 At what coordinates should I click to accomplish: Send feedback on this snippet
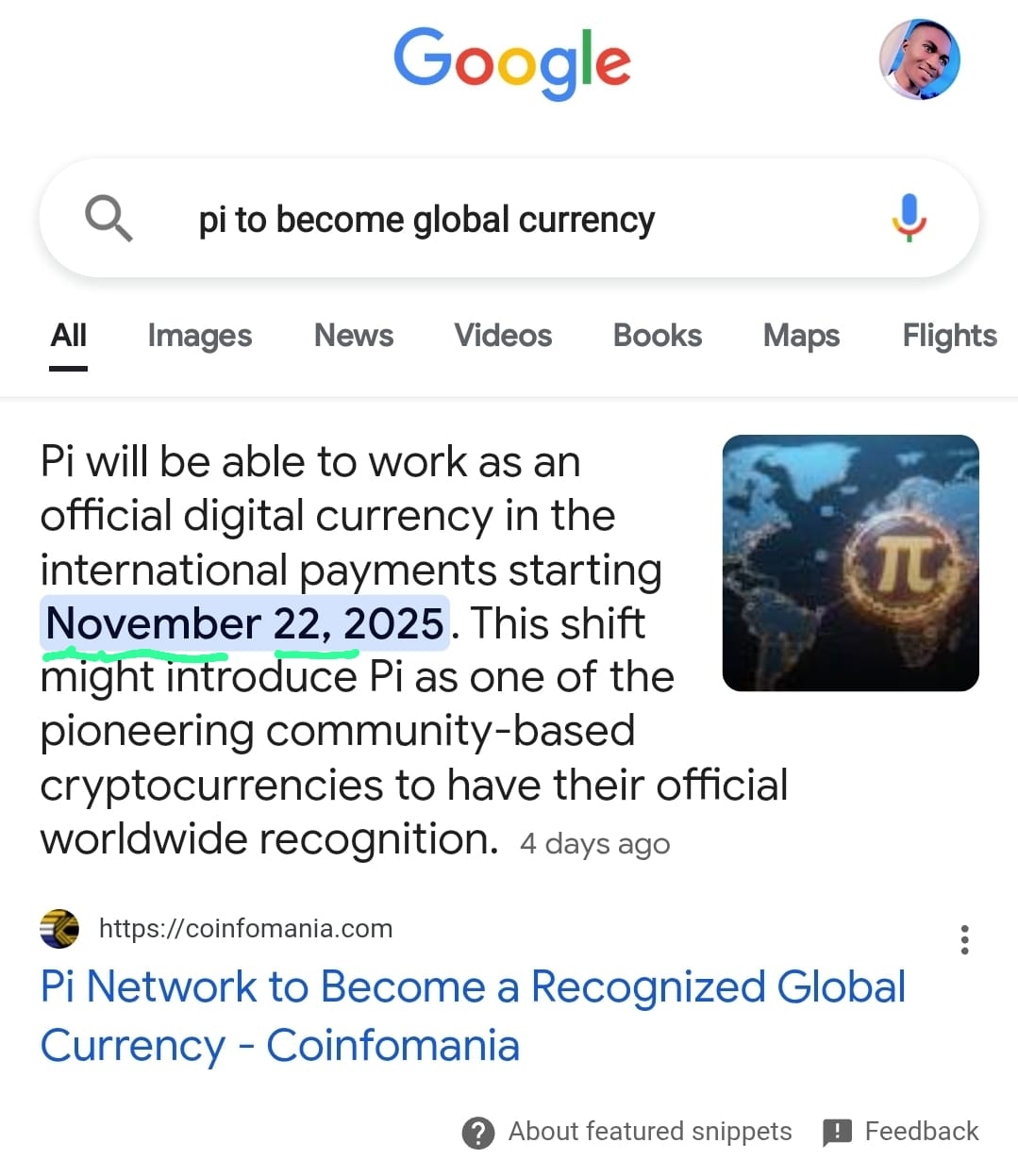coord(901,1132)
